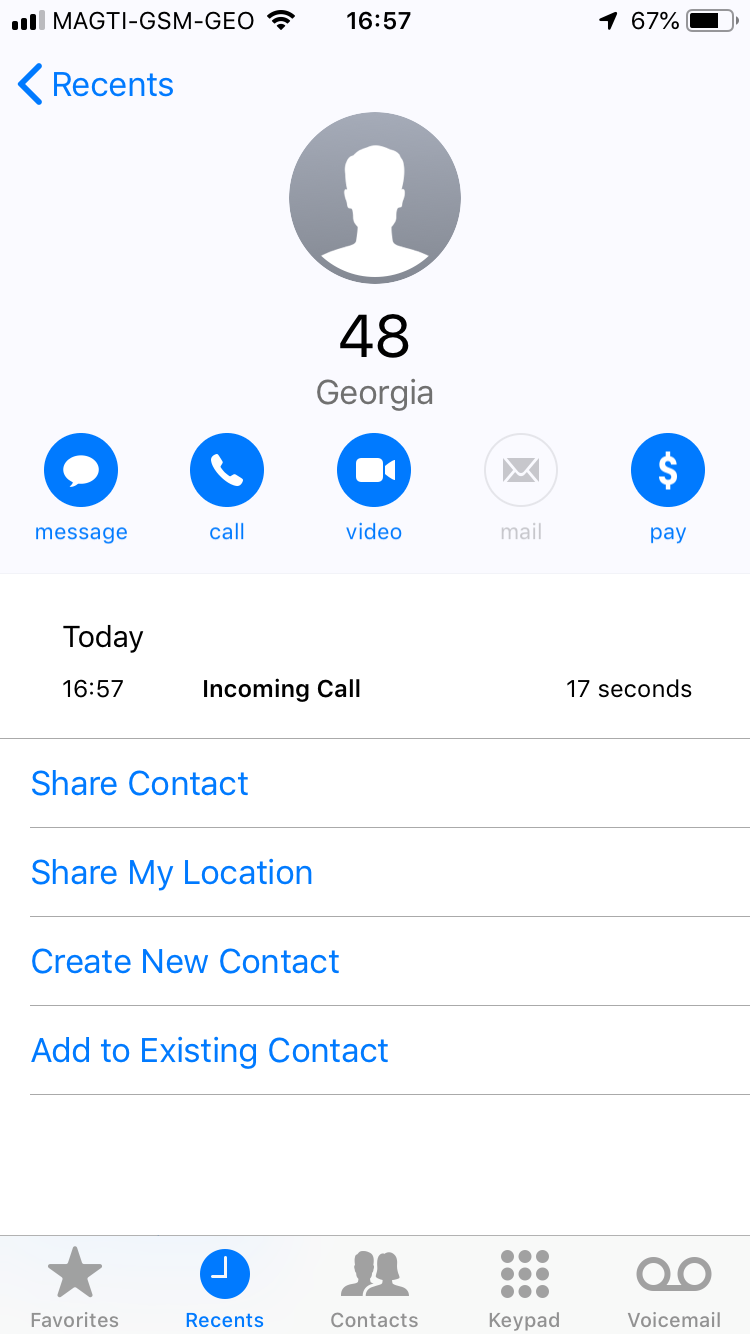Tap the pay button
This screenshot has height=1334, width=750.
(667, 470)
